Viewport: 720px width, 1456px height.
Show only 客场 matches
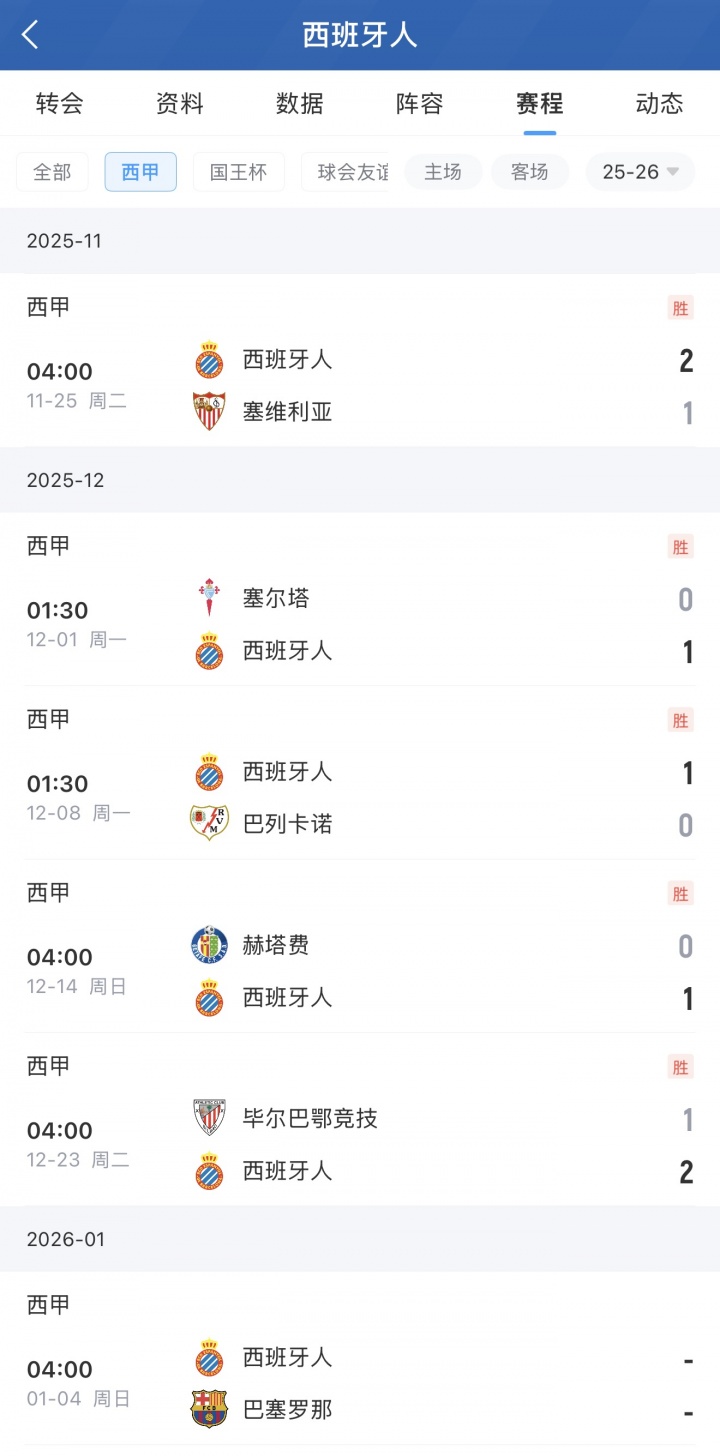coord(530,172)
